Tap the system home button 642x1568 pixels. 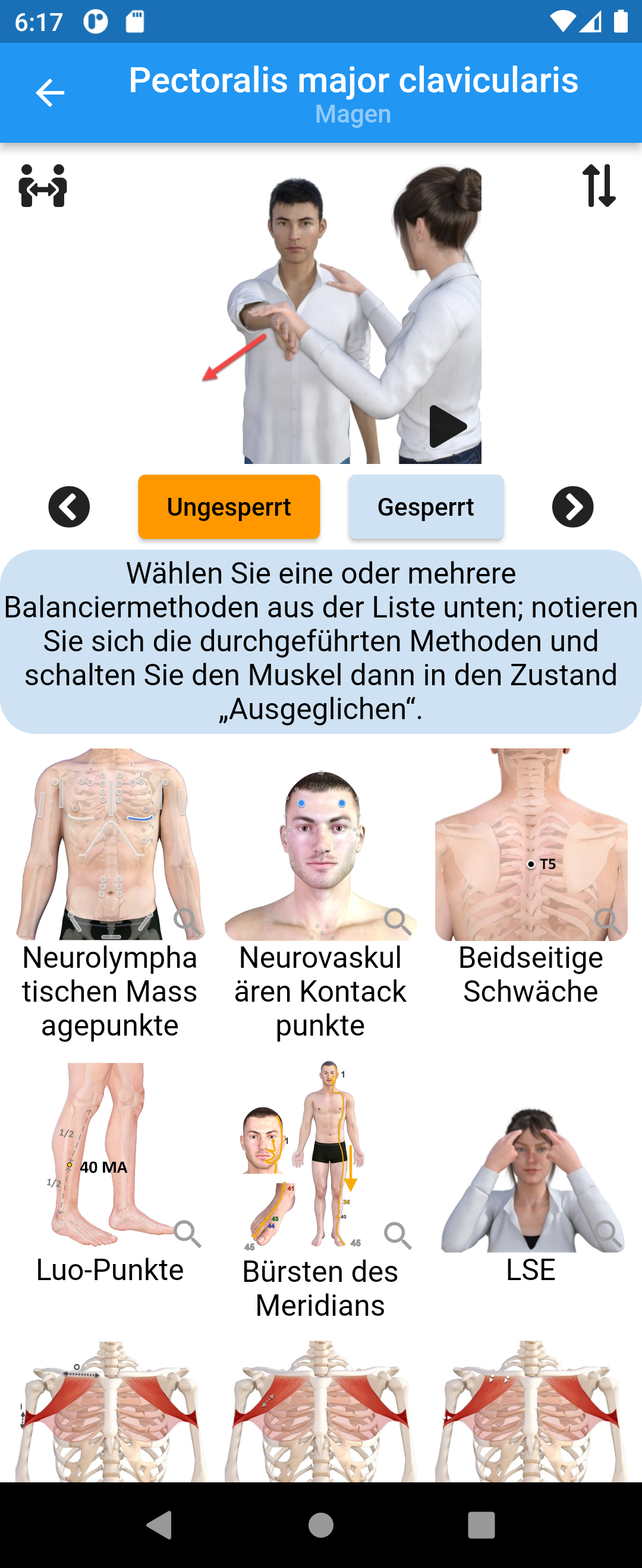click(320, 1525)
